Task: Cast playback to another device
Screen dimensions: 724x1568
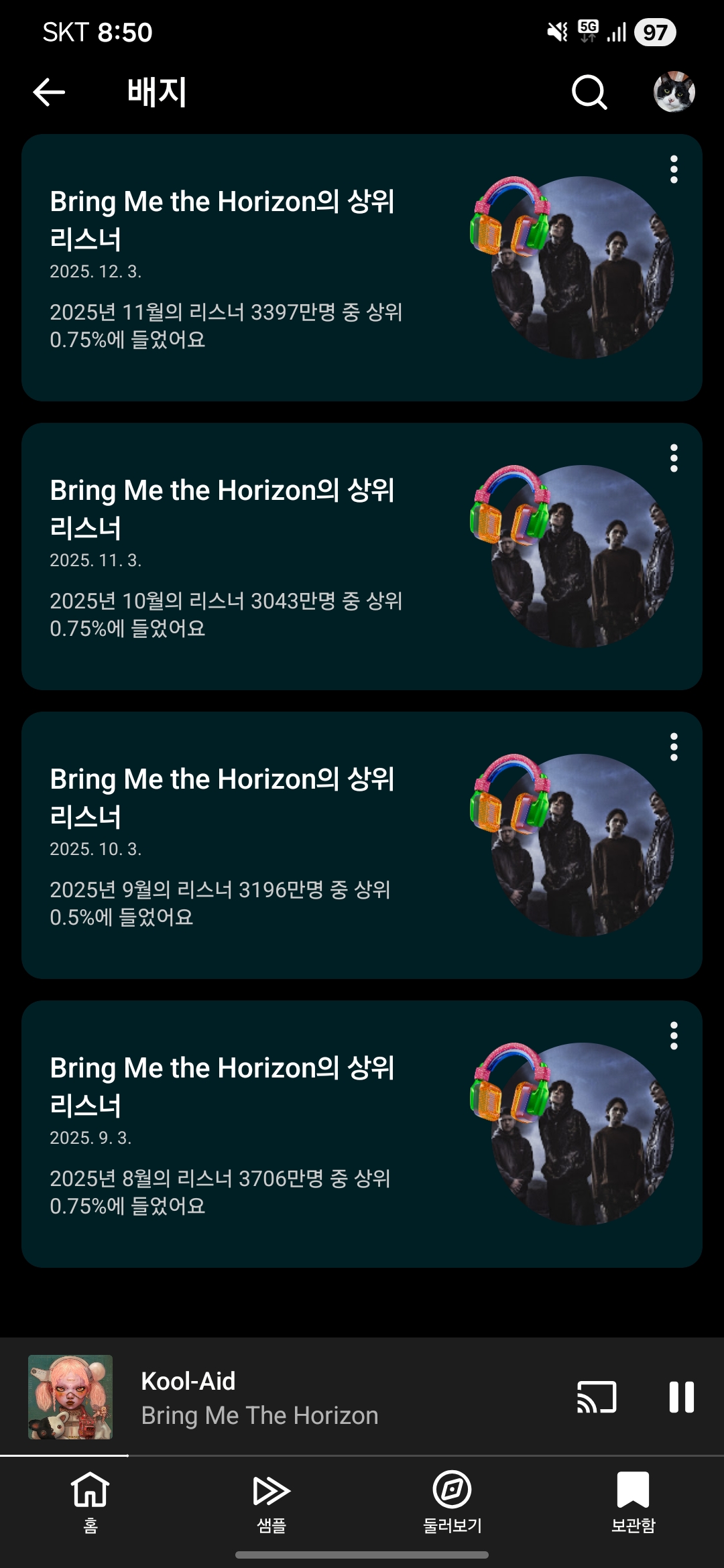Action: coord(597,1397)
